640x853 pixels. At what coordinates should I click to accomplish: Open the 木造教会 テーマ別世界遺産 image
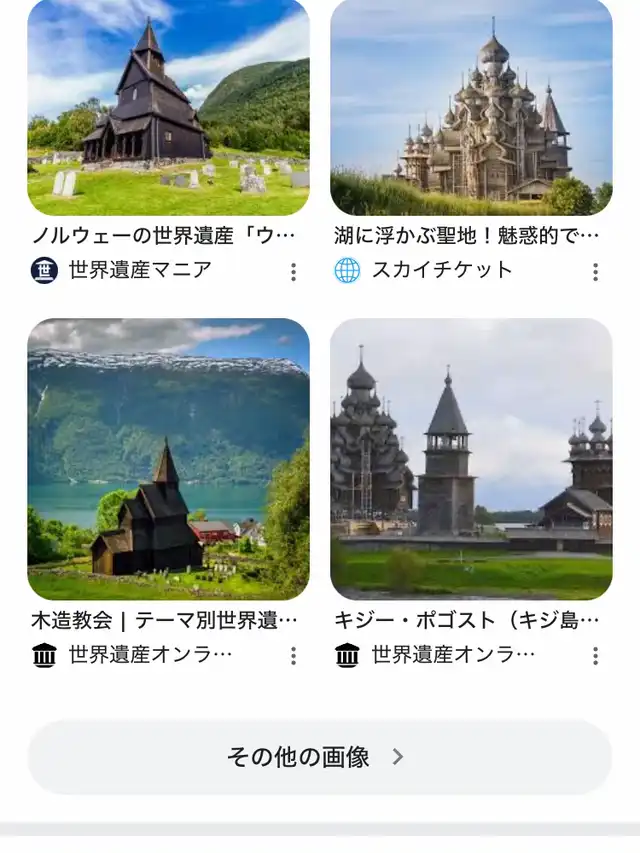click(x=168, y=459)
